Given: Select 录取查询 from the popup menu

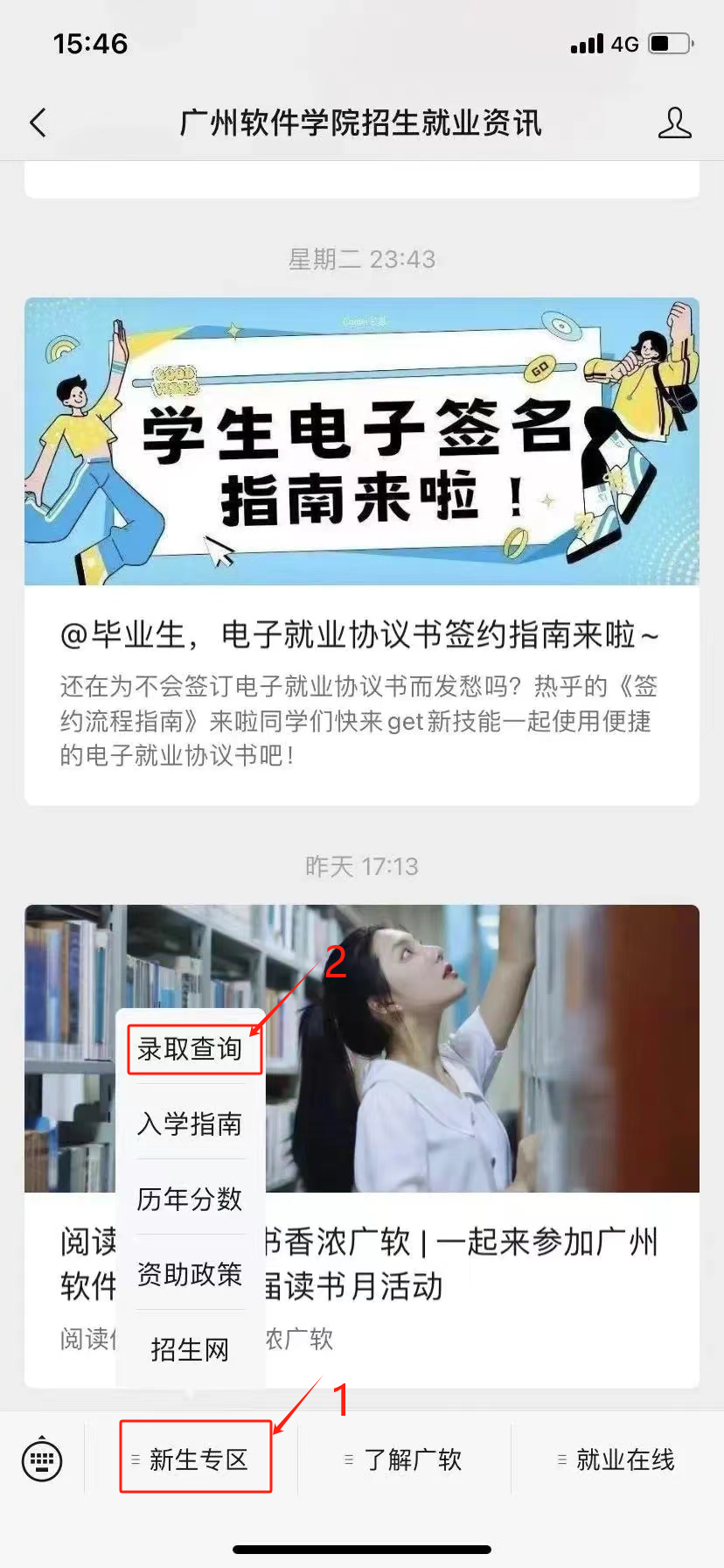Looking at the screenshot, I should (191, 1048).
